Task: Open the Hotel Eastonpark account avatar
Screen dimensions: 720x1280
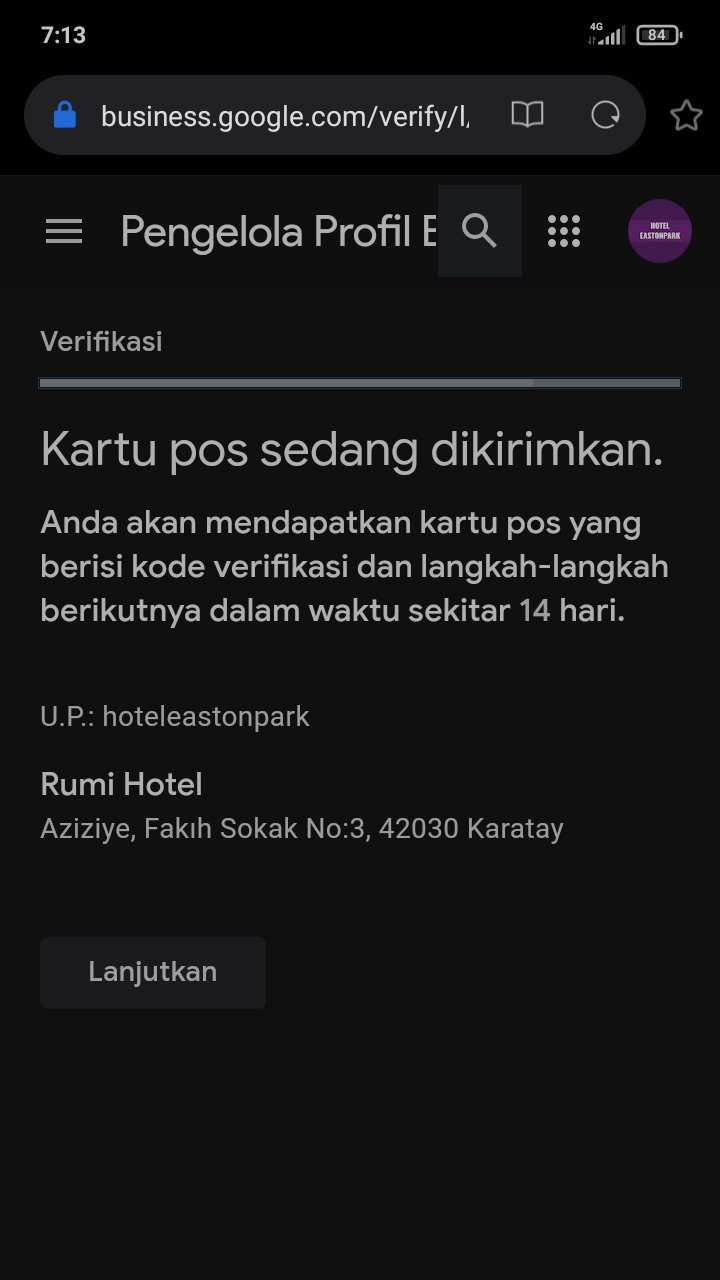Action: pos(659,231)
